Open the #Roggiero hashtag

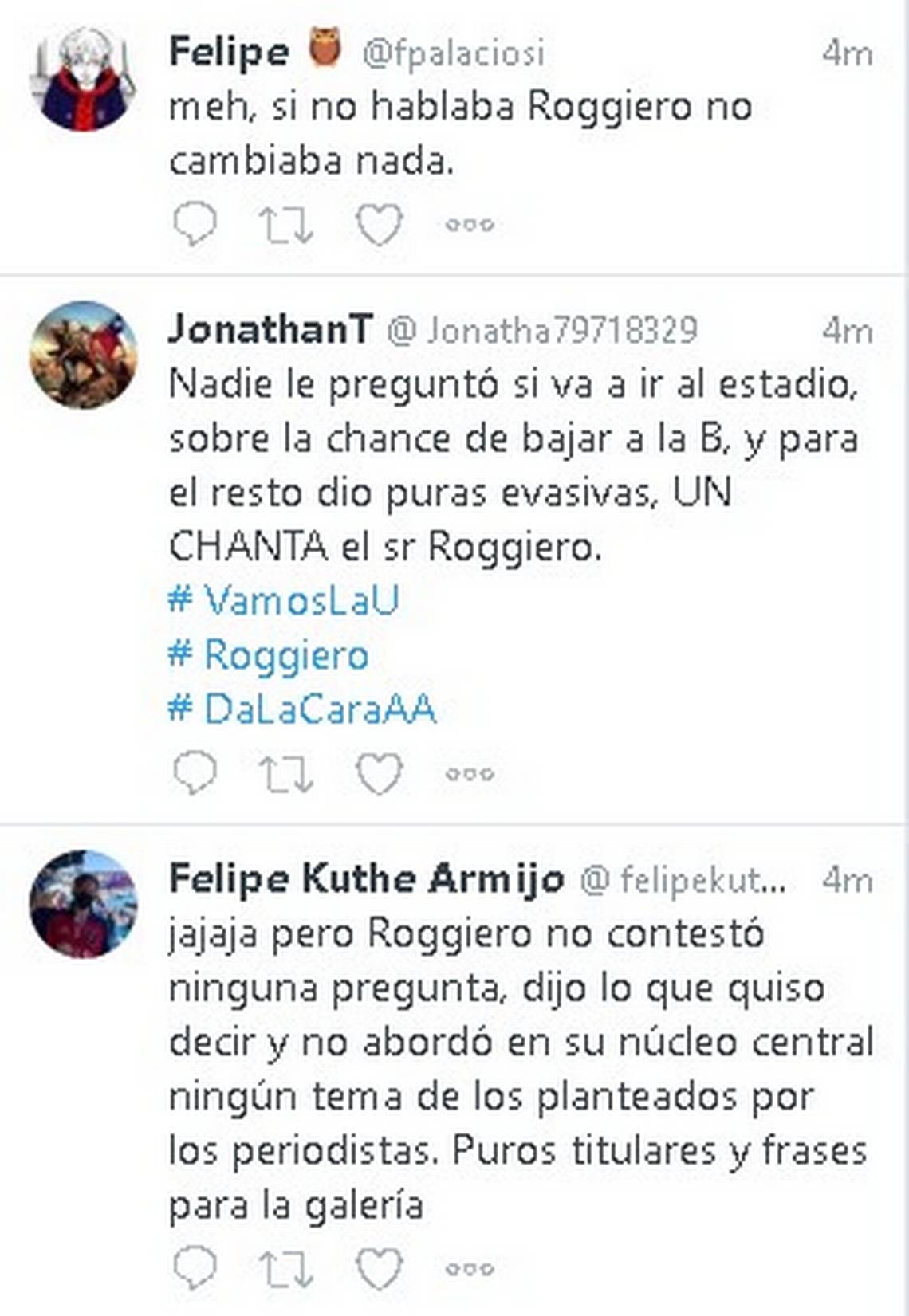[269, 655]
